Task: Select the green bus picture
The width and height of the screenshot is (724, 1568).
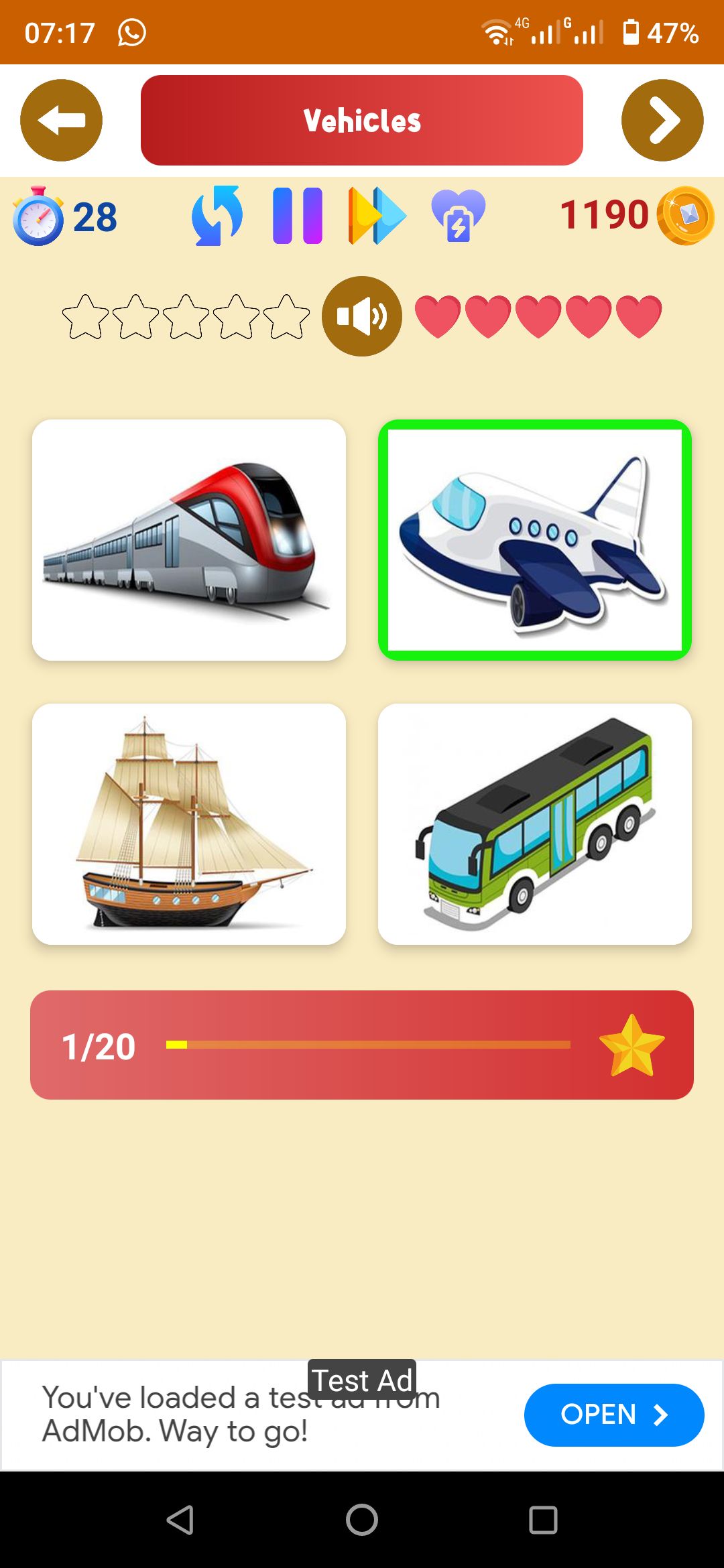Action: click(535, 824)
